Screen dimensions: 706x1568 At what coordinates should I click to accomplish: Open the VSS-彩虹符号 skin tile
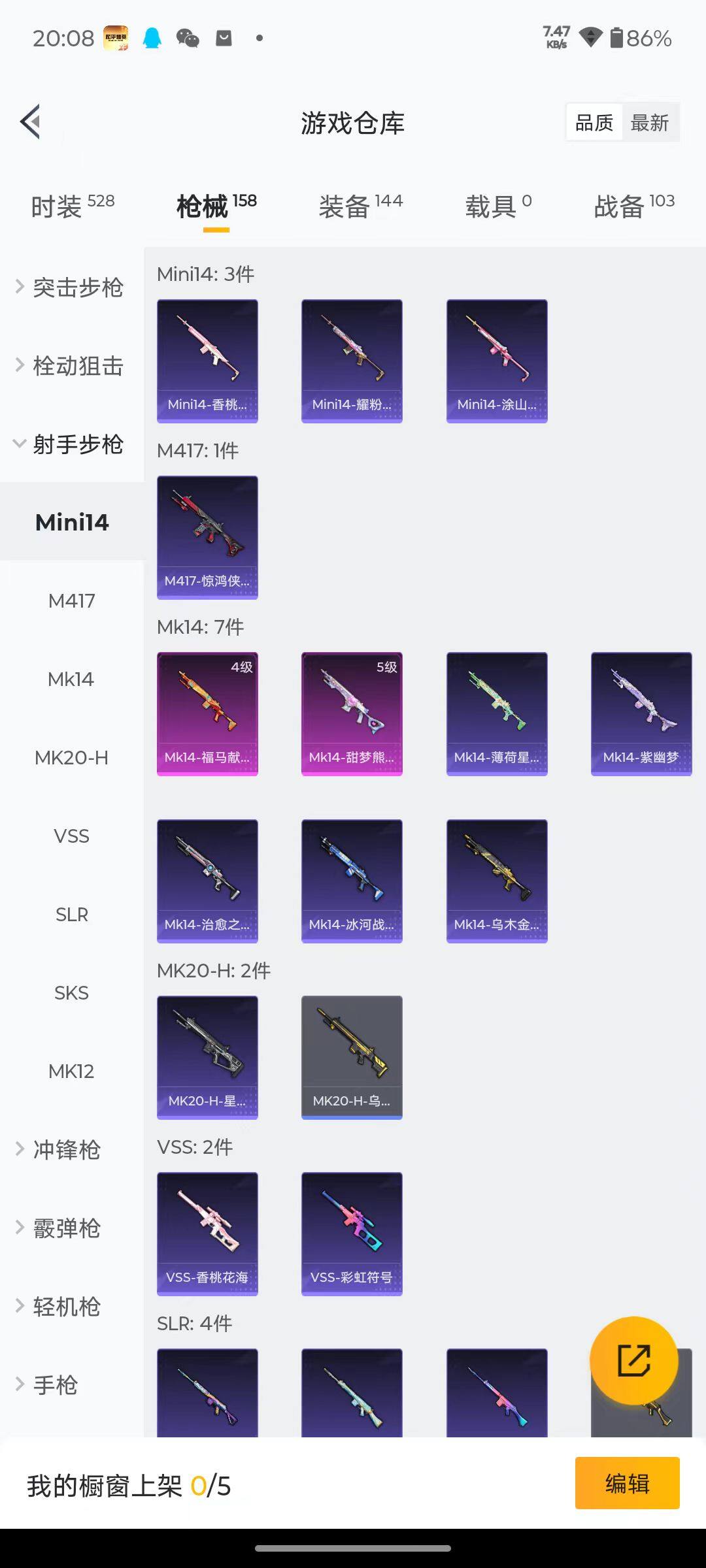point(352,1233)
